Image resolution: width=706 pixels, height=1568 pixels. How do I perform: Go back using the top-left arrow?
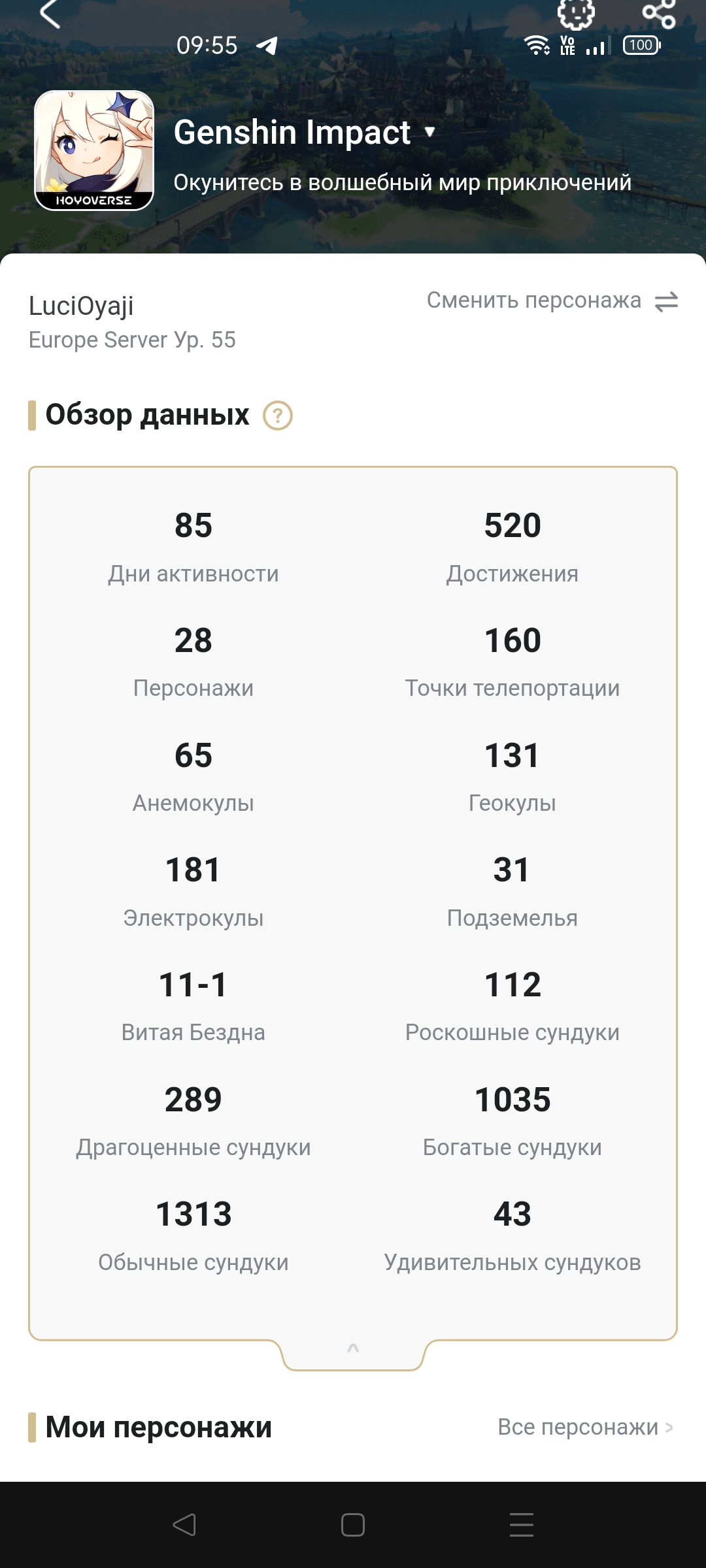coord(50,13)
